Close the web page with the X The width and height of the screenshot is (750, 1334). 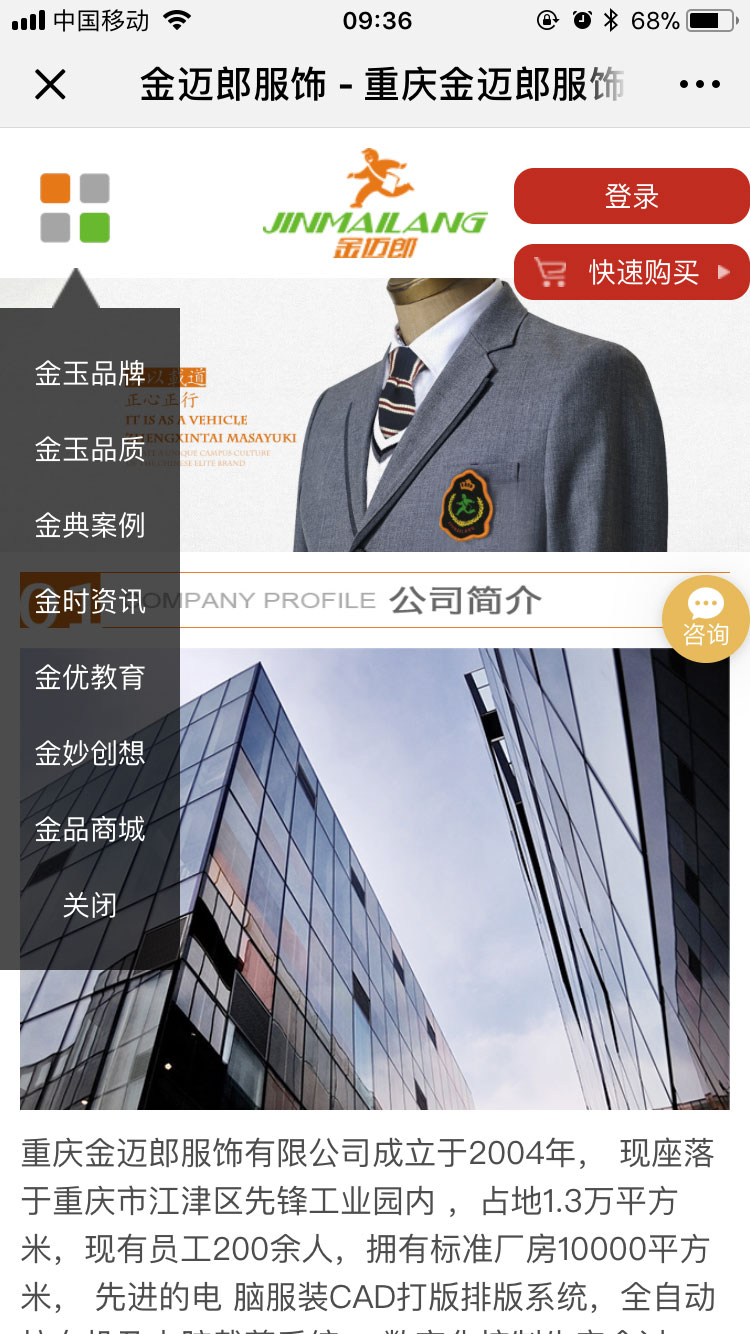(50, 85)
